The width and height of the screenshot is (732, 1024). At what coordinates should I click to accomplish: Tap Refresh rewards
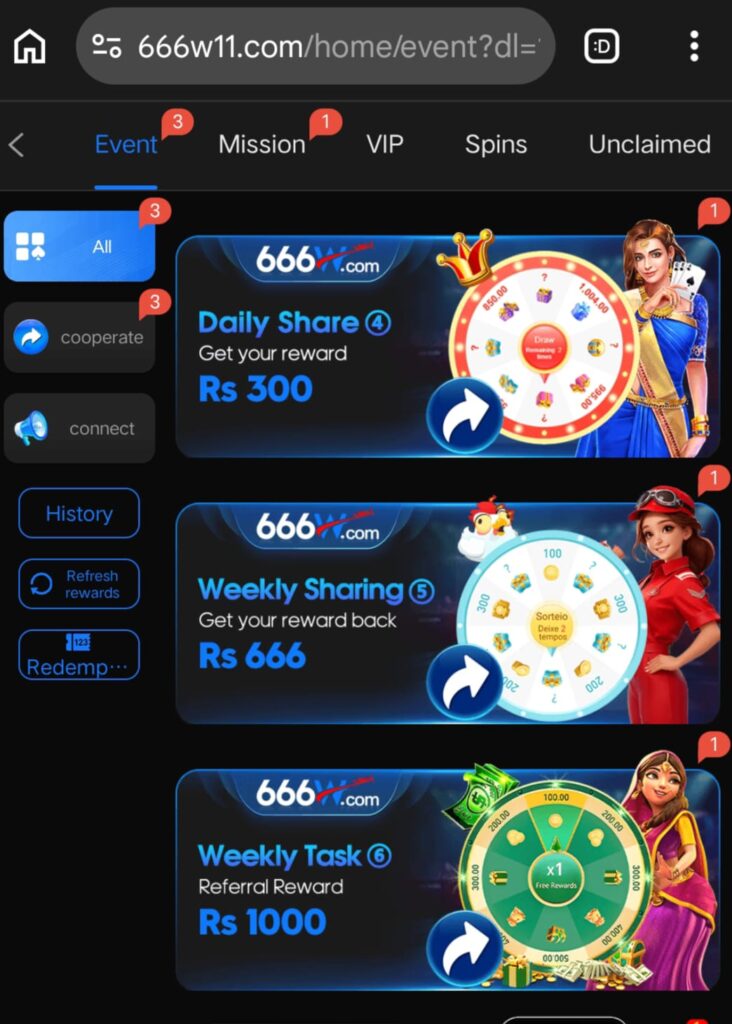(79, 584)
